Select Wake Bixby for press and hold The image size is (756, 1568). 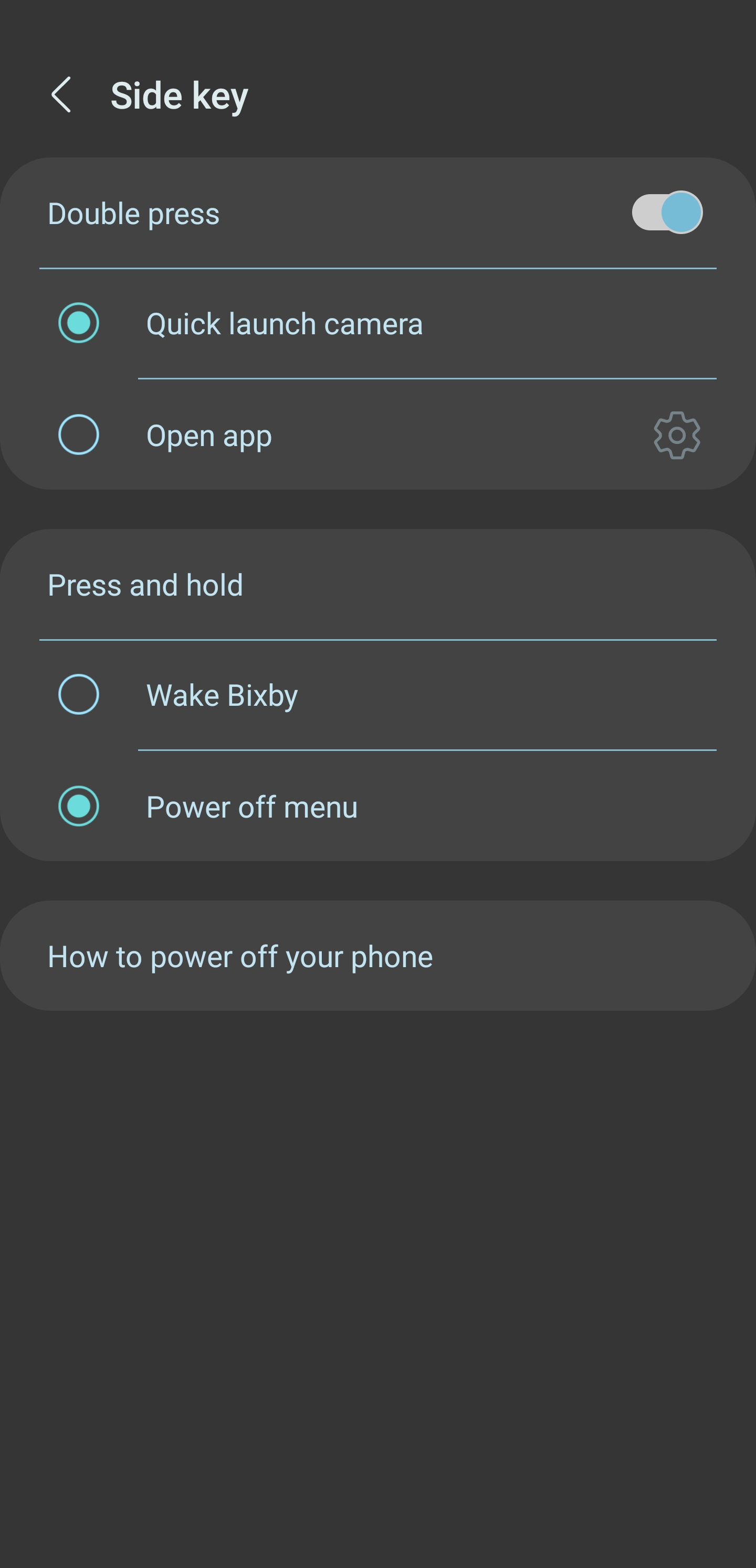79,694
